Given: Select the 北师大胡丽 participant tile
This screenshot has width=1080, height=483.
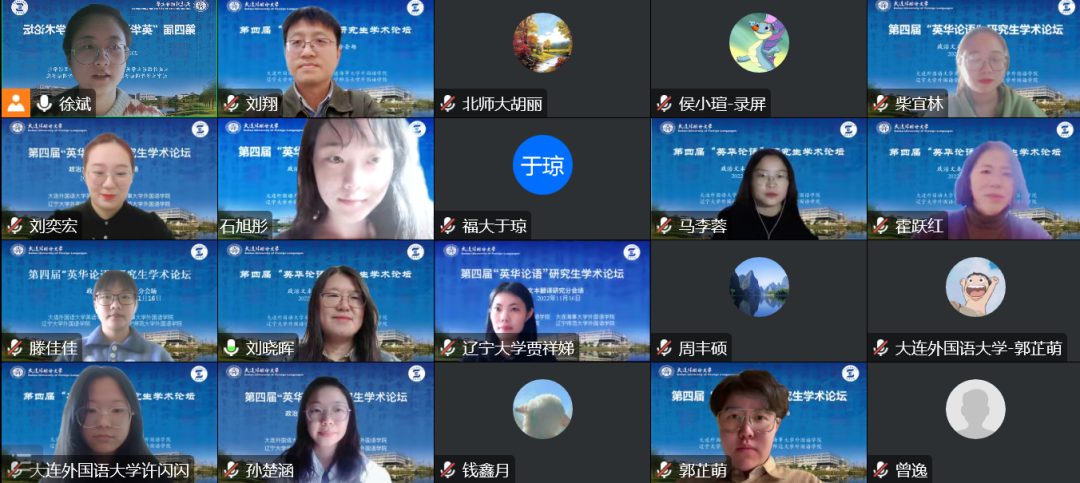Looking at the screenshot, I should (542, 58).
